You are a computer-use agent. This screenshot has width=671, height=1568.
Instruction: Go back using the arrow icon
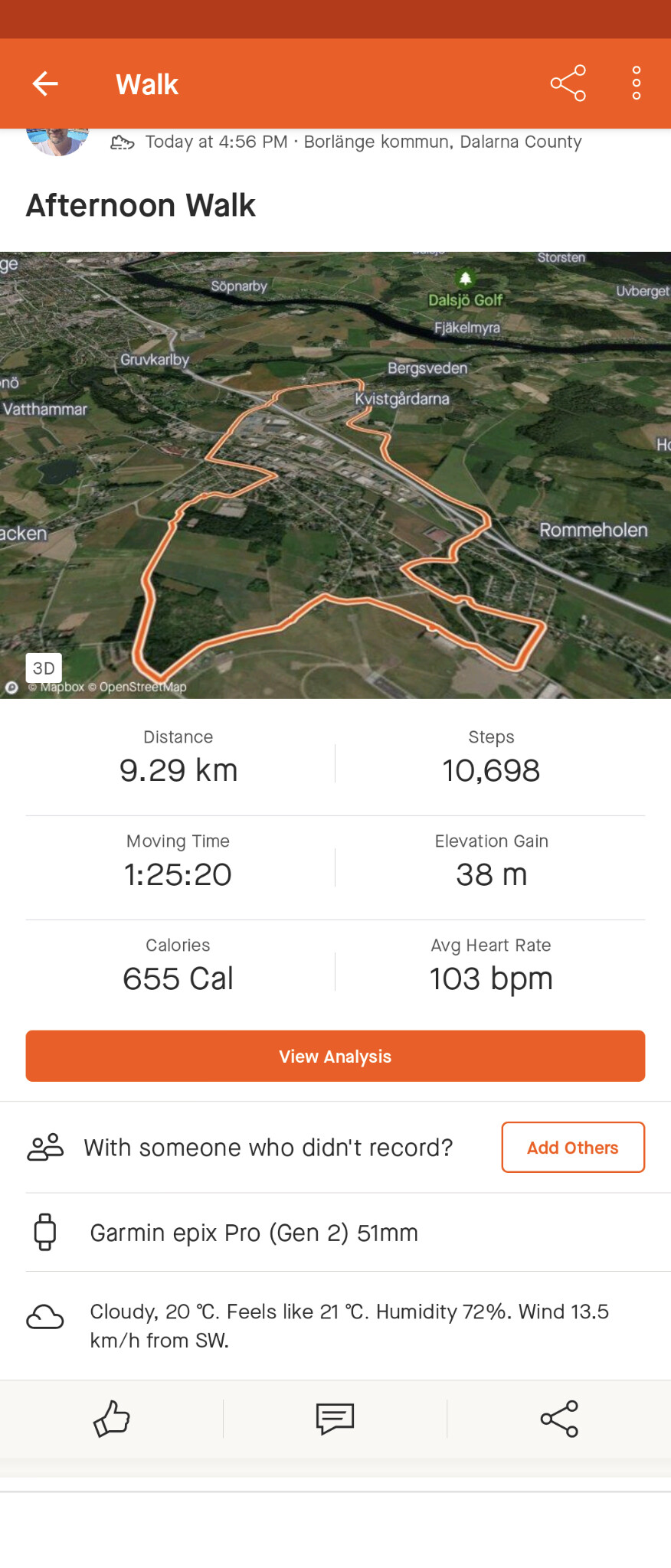pyautogui.click(x=45, y=83)
